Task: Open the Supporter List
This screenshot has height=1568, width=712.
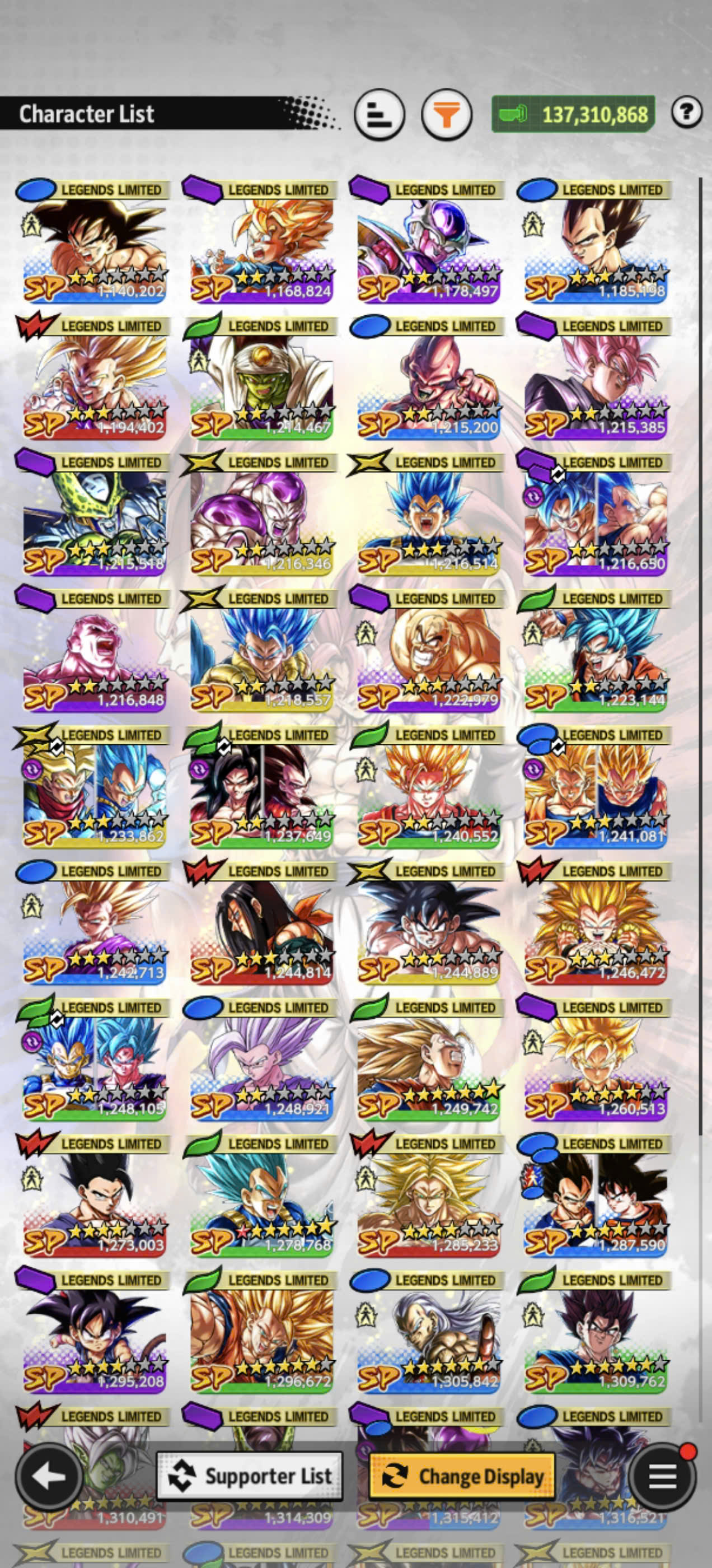Action: tap(250, 1476)
